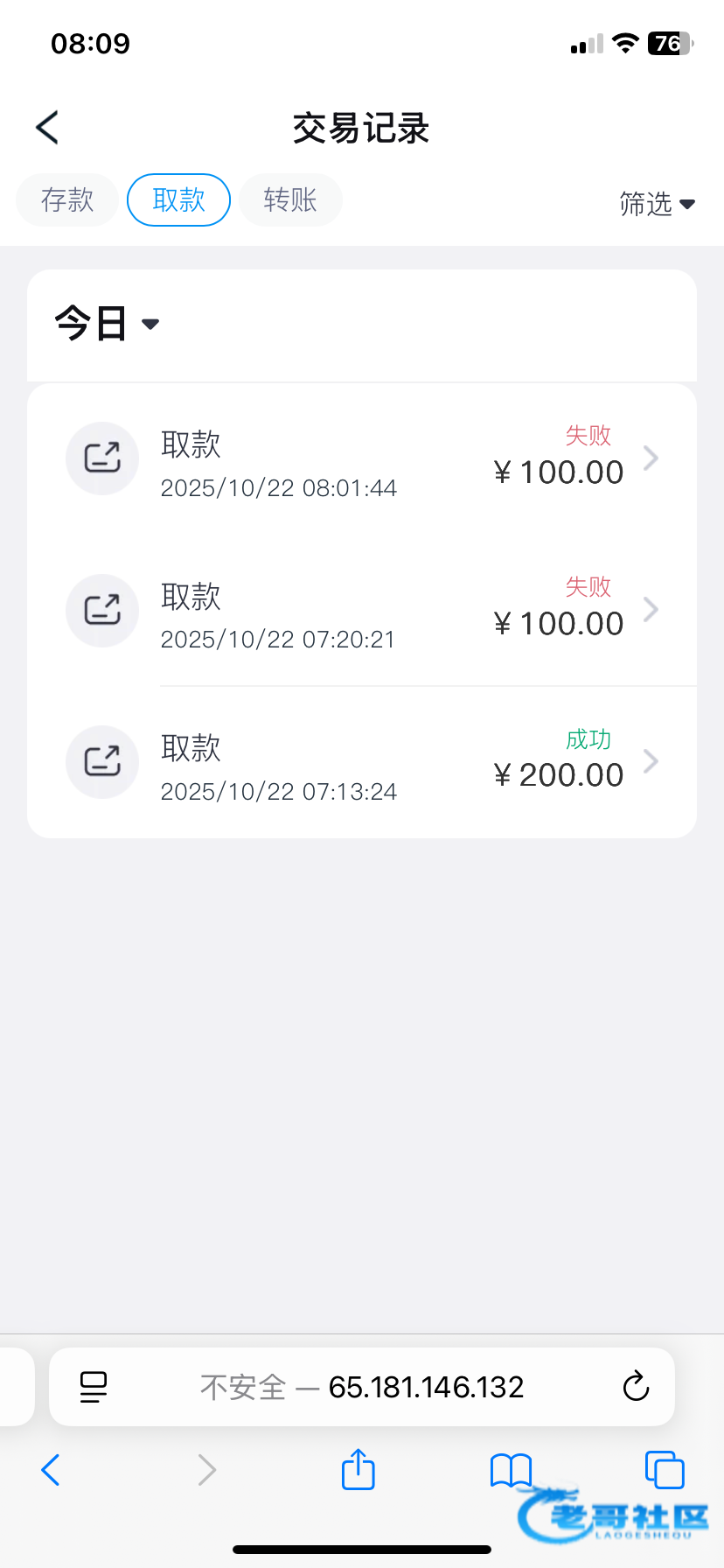The image size is (724, 1568).
Task: Expand the 今日 date dropdown
Action: (x=107, y=324)
